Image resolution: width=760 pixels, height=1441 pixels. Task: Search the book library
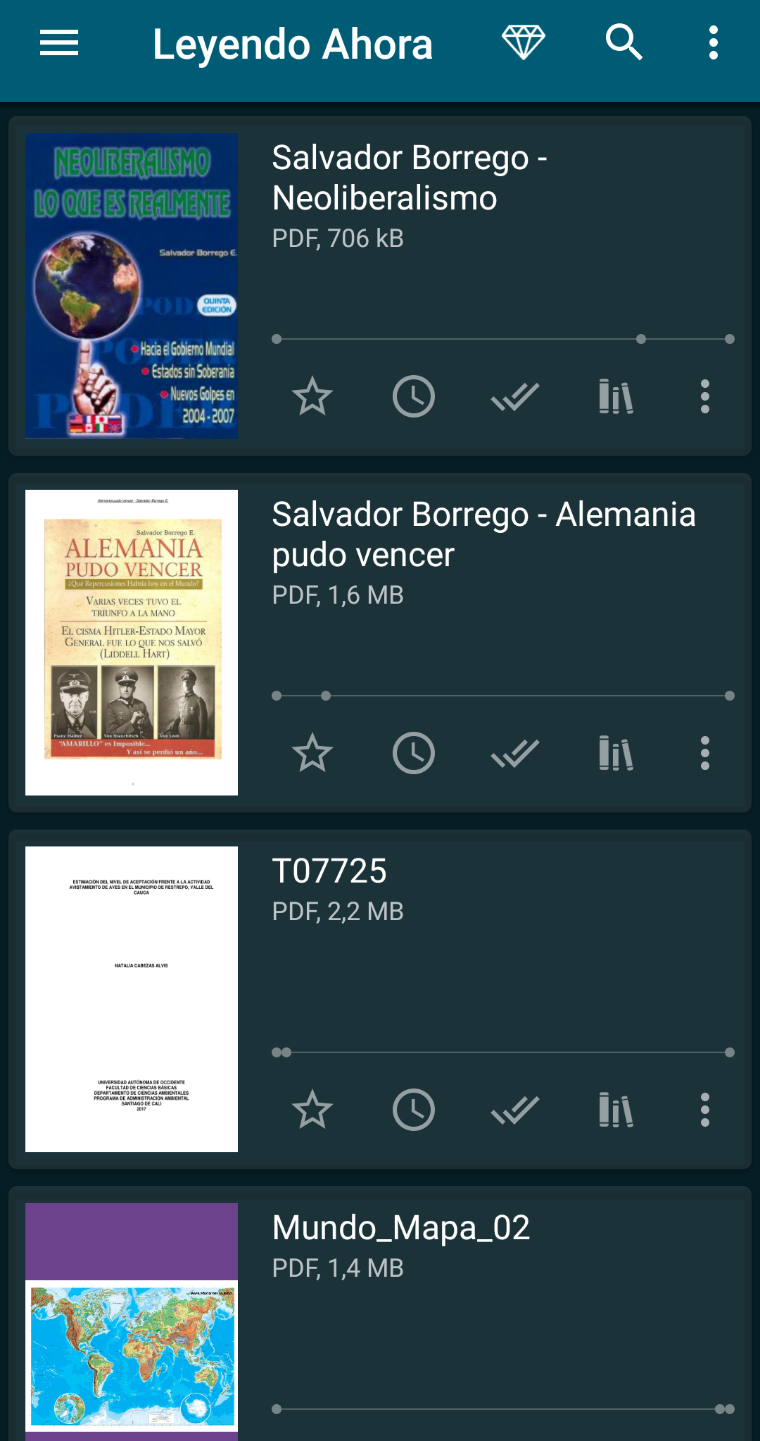[x=624, y=43]
